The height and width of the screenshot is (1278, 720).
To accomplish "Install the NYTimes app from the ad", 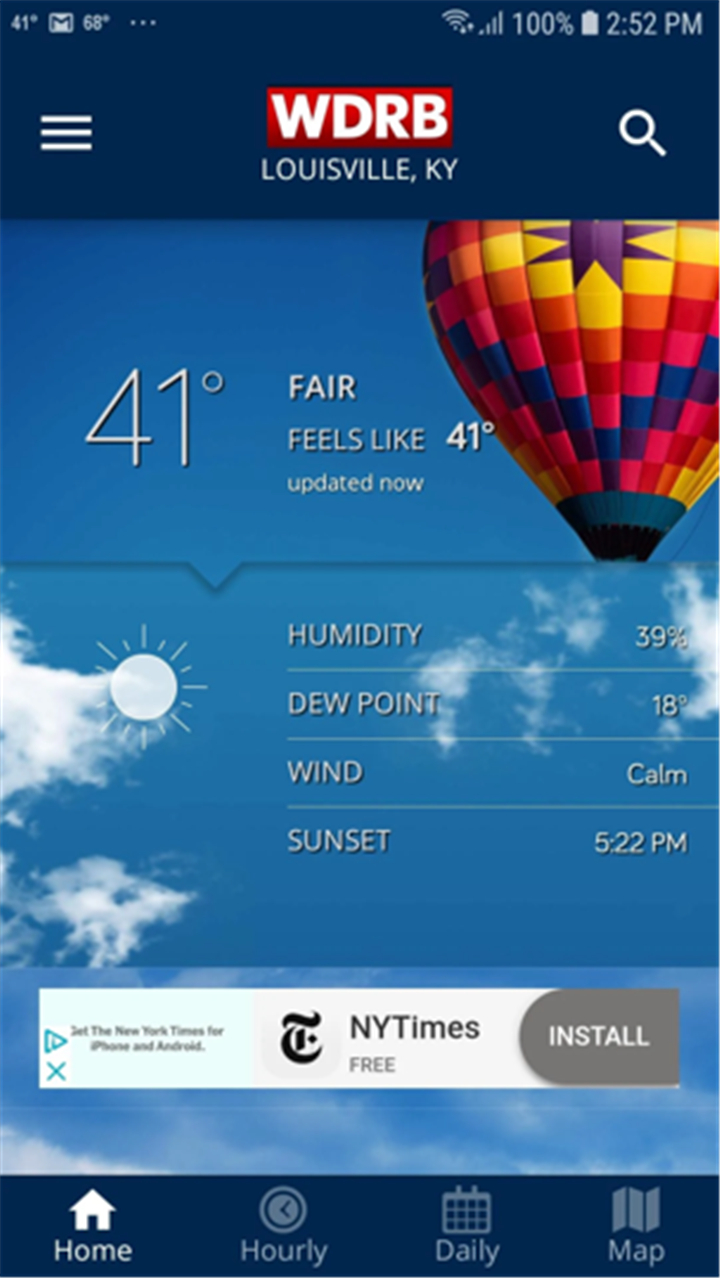I will click(598, 1037).
